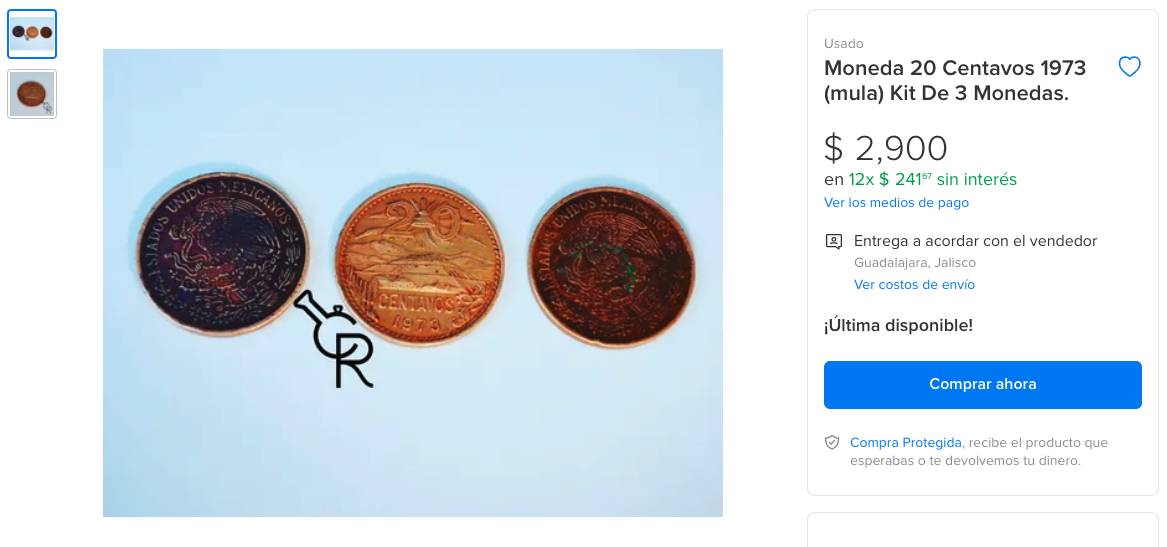The width and height of the screenshot is (1167, 547).
Task: Open the main product photo
Action: (x=412, y=283)
